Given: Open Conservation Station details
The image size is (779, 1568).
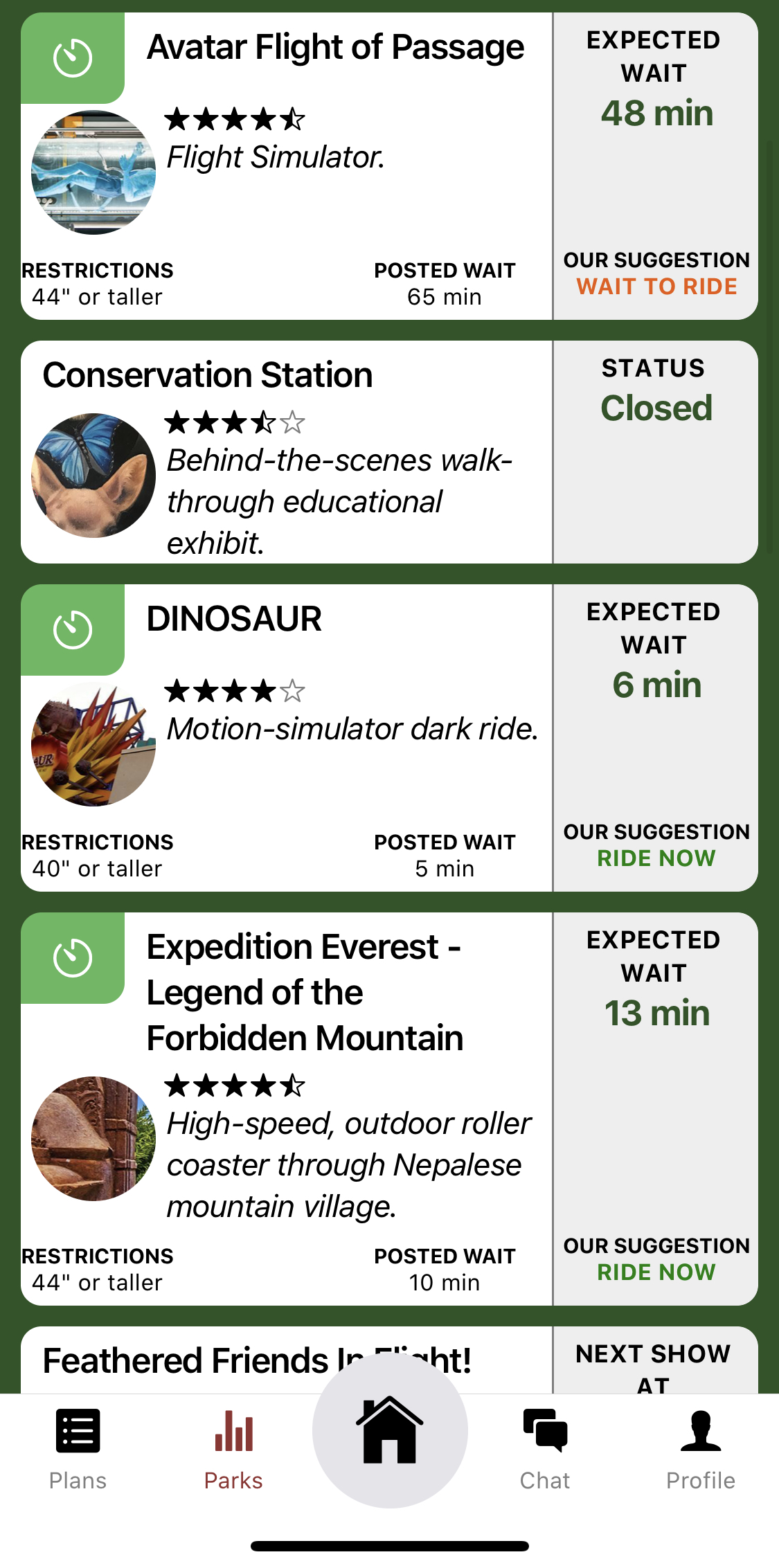Looking at the screenshot, I should tap(208, 376).
